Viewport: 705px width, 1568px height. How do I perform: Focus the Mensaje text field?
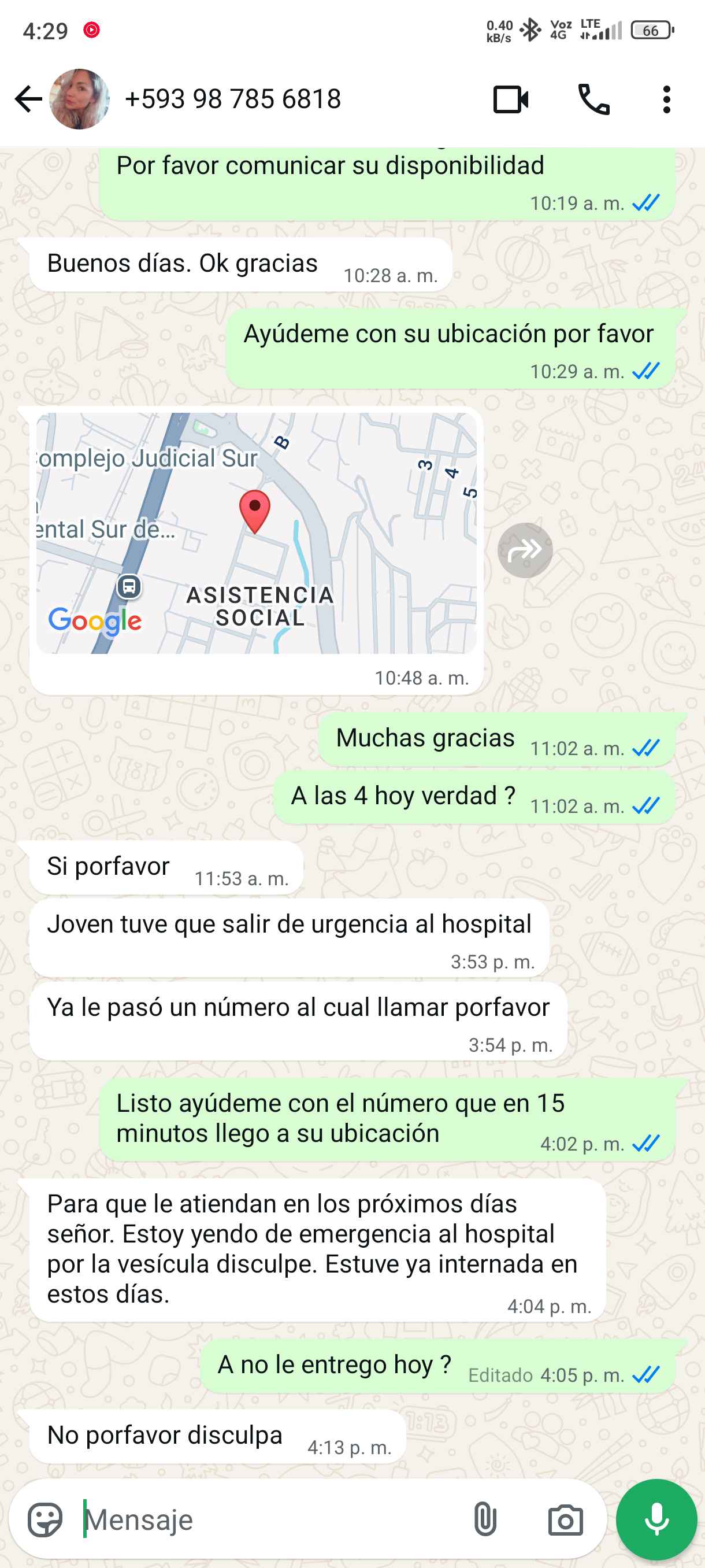click(268, 1520)
